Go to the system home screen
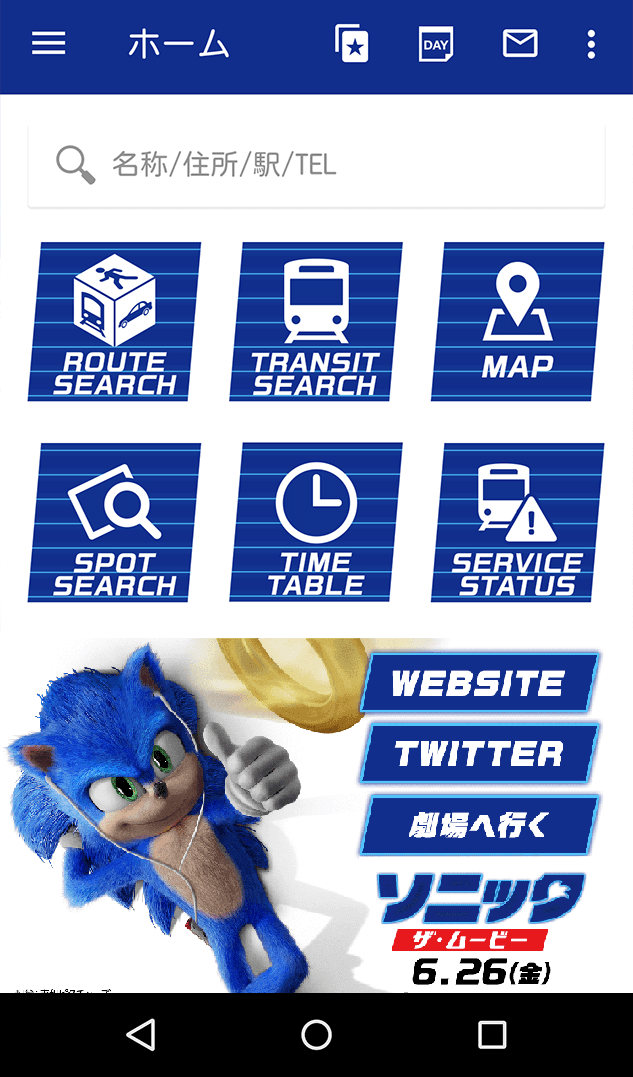The width and height of the screenshot is (633, 1077). 316,1035
